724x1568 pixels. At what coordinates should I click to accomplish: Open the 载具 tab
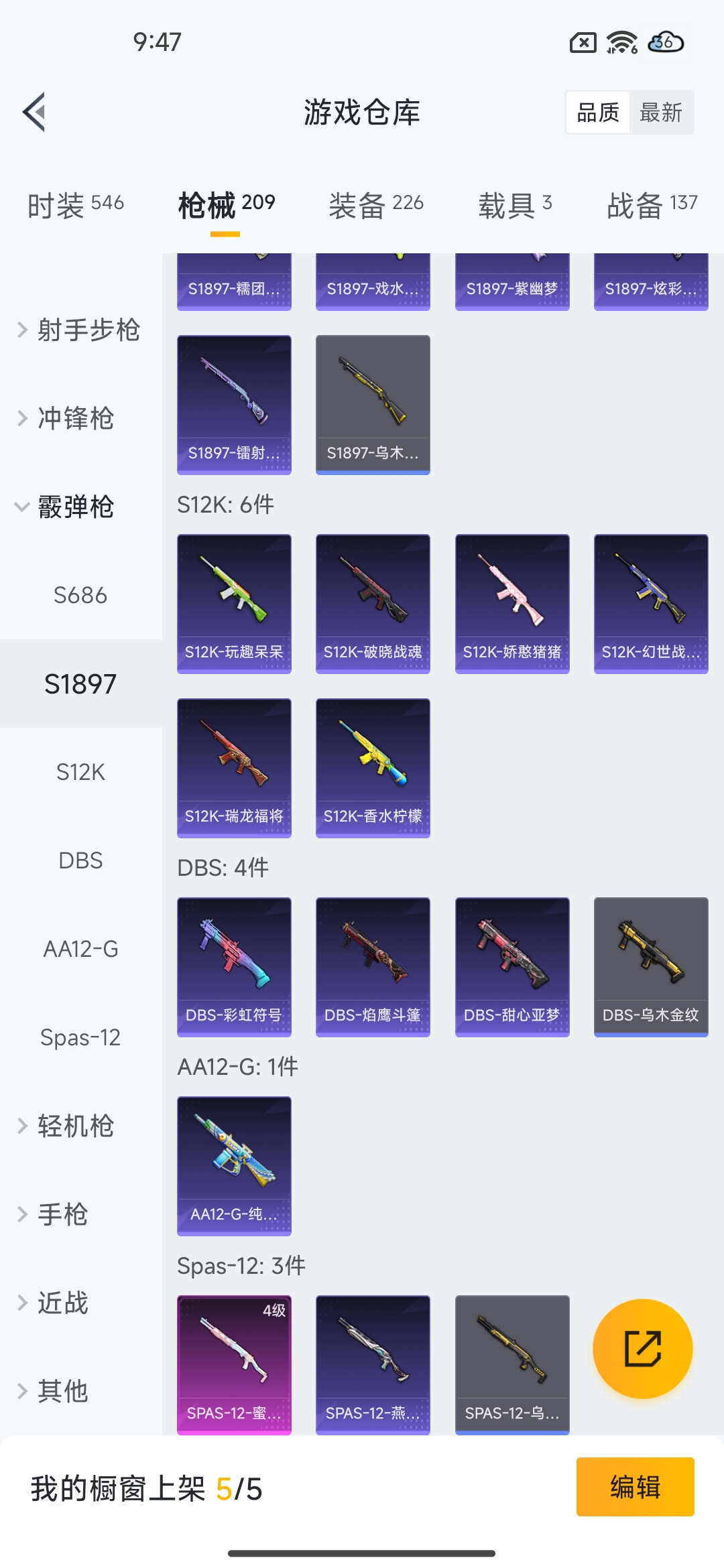[x=514, y=204]
